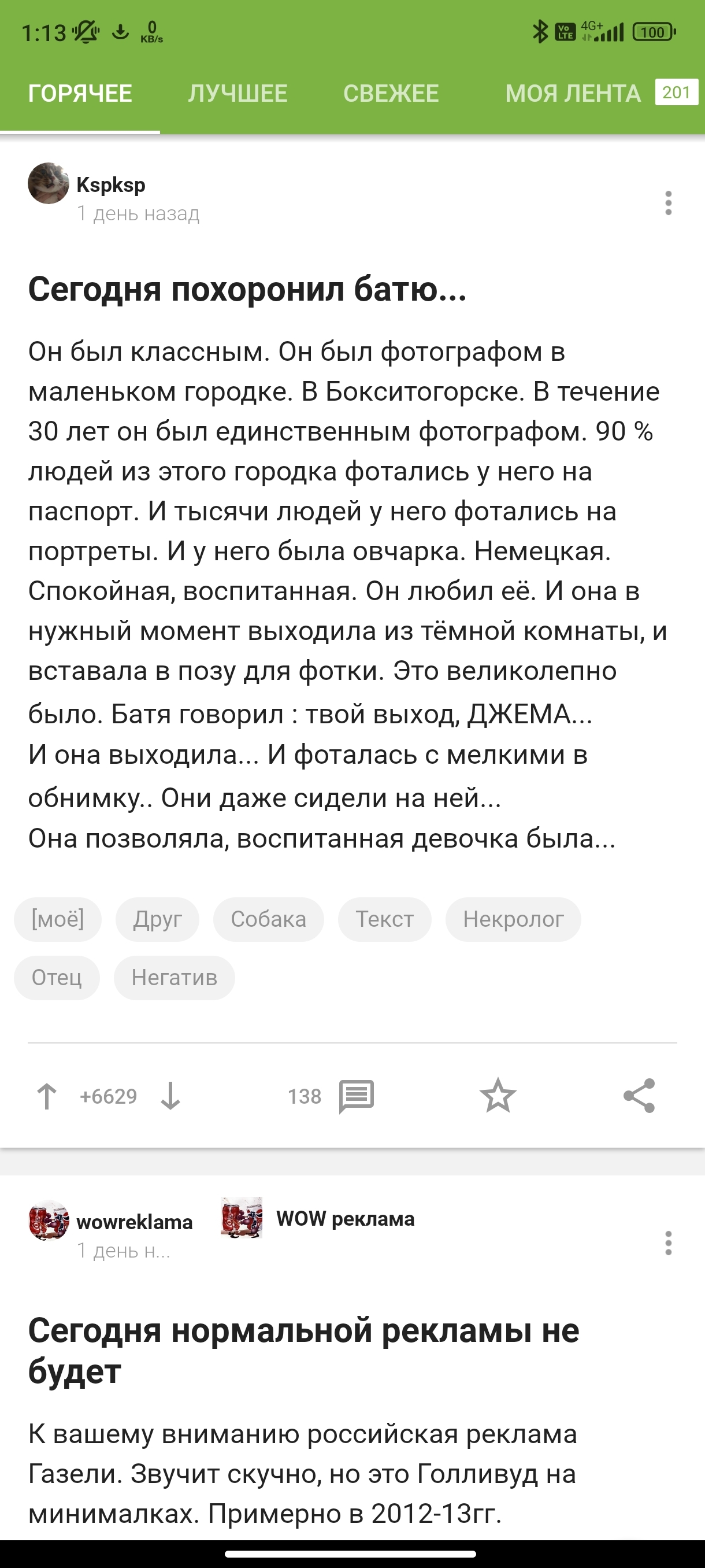Tap the Негатив tag chip
The height and width of the screenshot is (1568, 705).
174,978
